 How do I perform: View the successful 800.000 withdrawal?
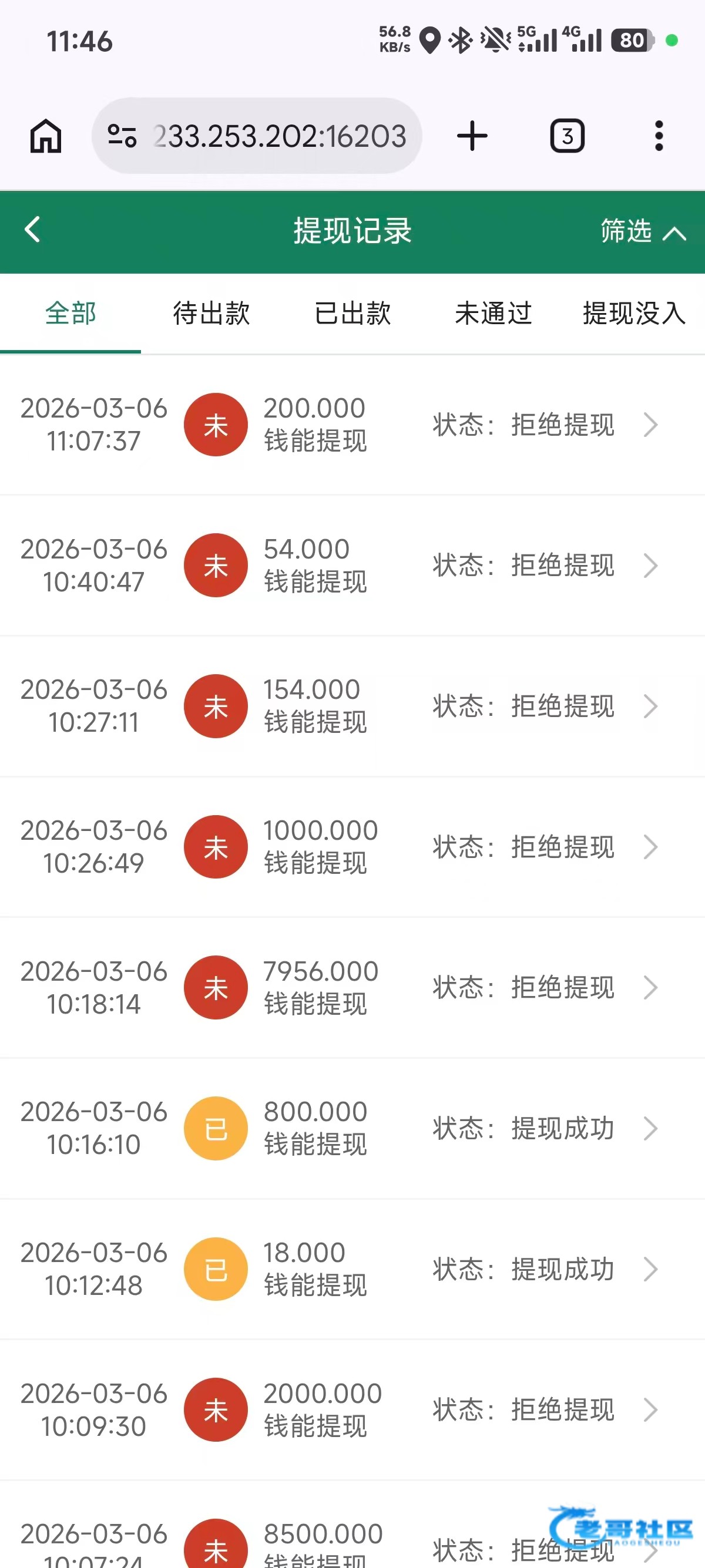coord(352,1128)
